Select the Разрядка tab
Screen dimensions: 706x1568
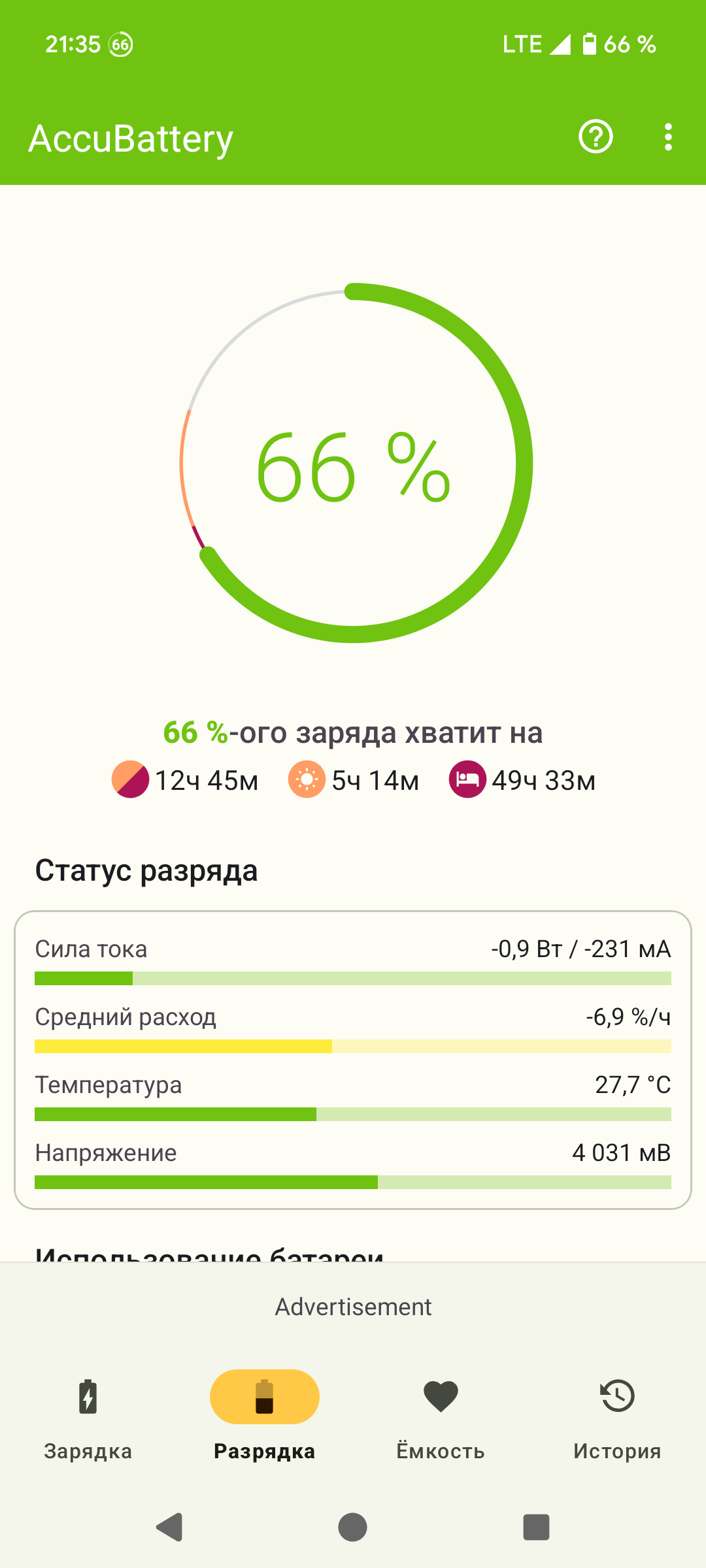tap(265, 1414)
